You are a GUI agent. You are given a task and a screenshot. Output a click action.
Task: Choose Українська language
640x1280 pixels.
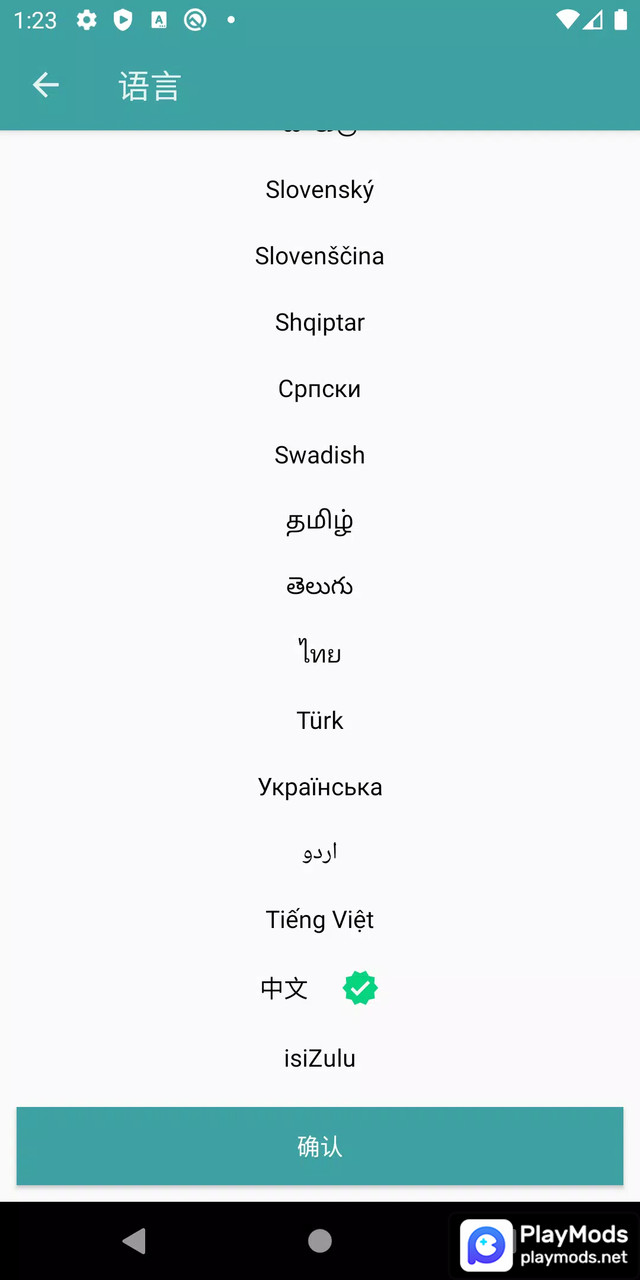tap(320, 787)
